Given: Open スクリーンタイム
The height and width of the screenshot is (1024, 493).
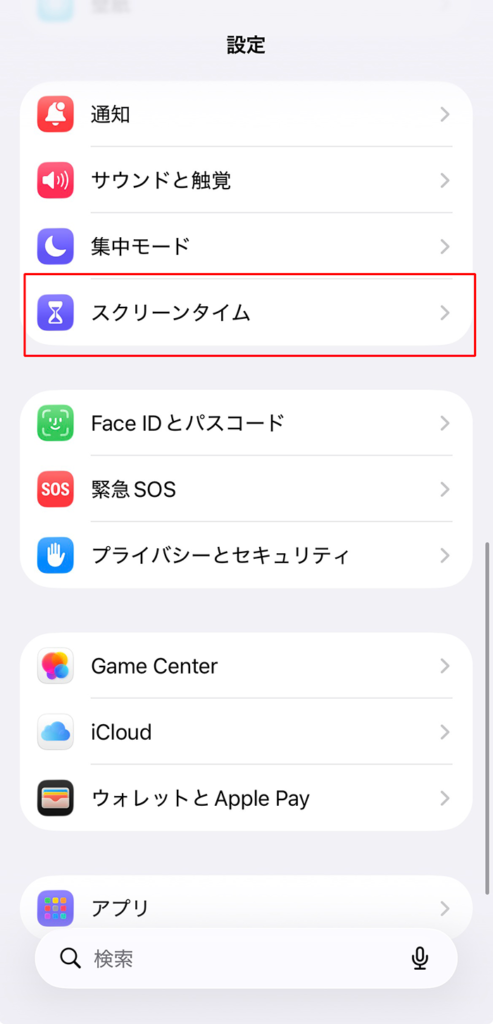Looking at the screenshot, I should [246, 313].
